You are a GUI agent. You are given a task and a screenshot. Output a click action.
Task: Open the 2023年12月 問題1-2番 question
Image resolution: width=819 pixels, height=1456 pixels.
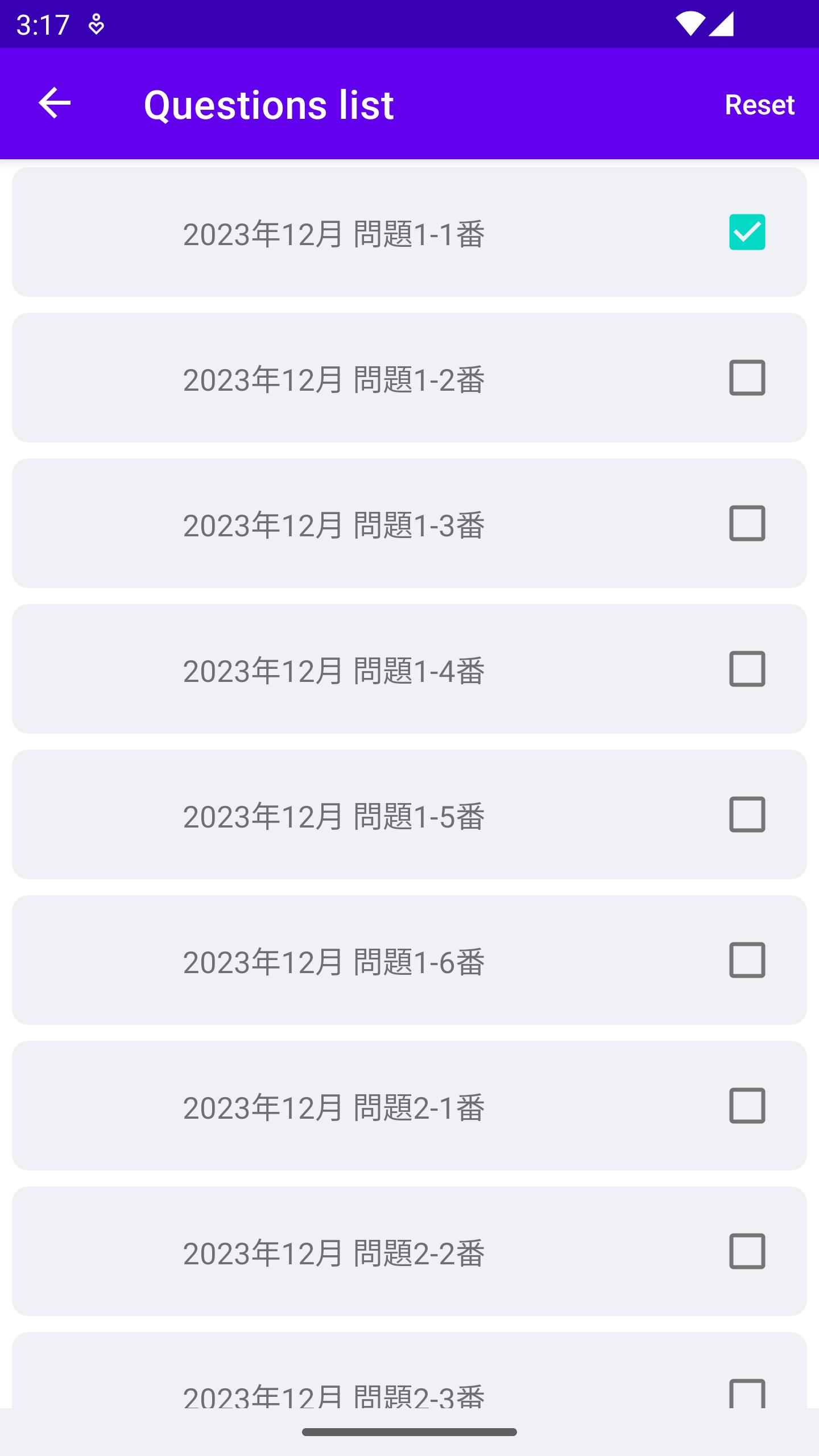point(334,379)
